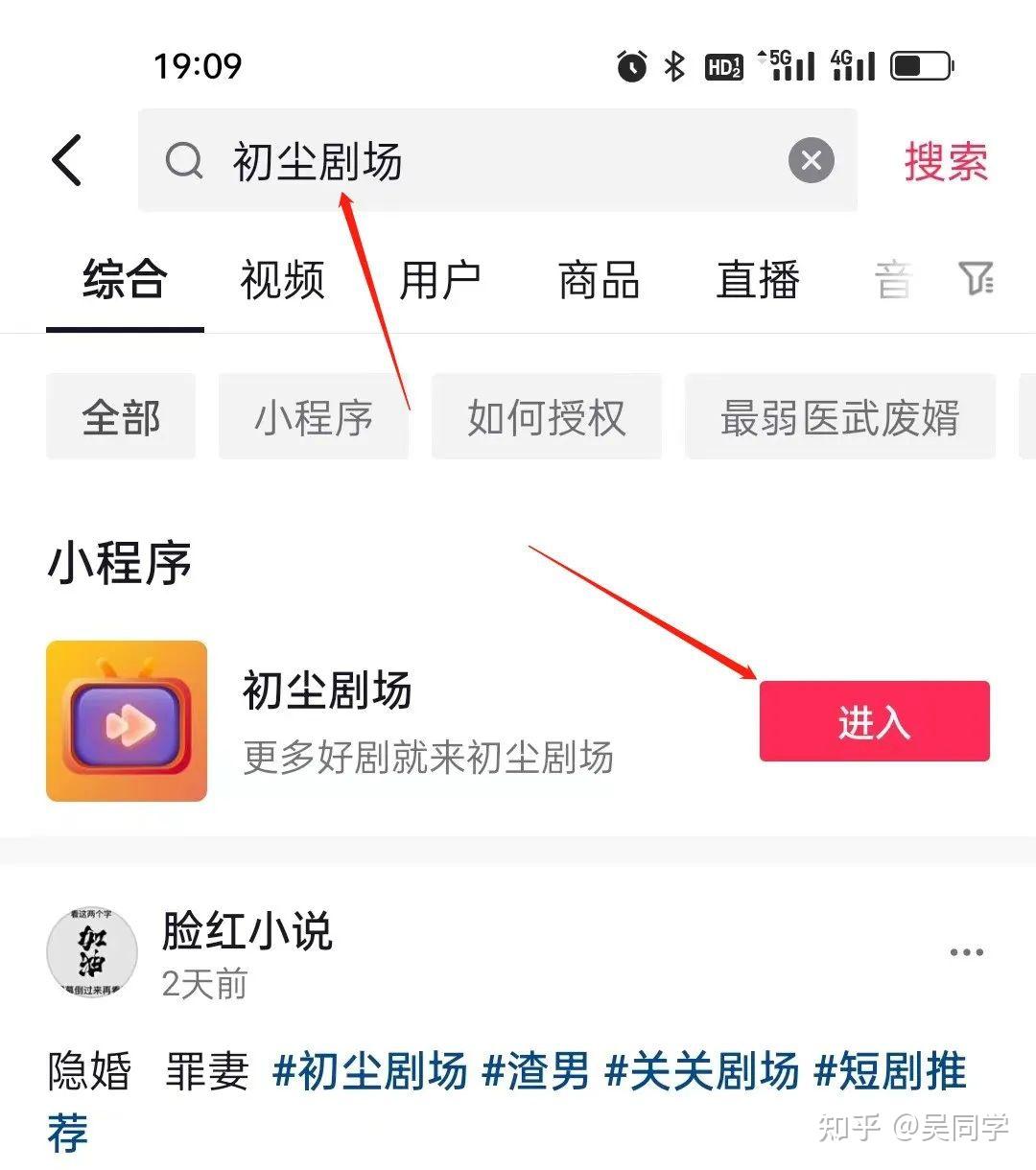Switch to the 直播 tab
1036x1170 pixels.
[x=757, y=281]
